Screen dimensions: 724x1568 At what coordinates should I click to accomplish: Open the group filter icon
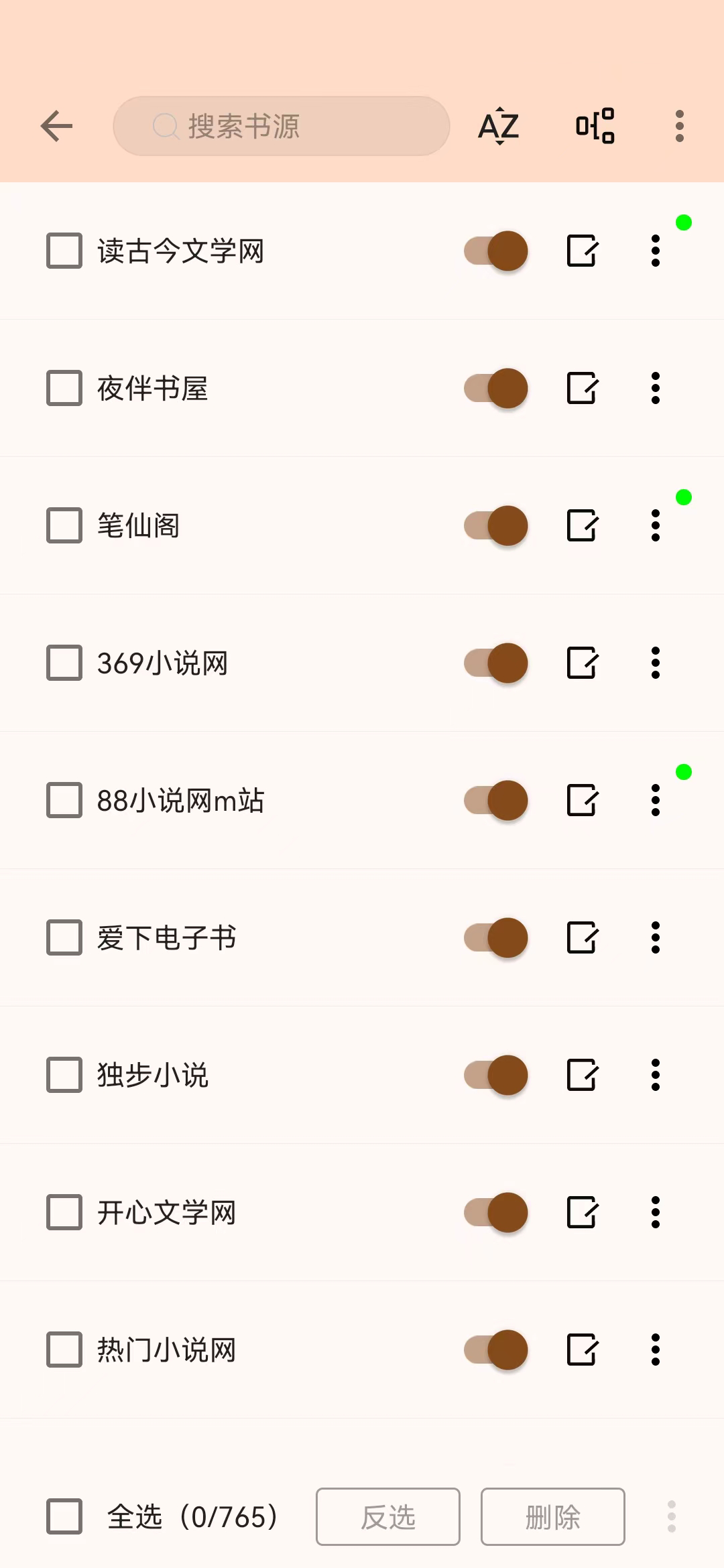[595, 126]
